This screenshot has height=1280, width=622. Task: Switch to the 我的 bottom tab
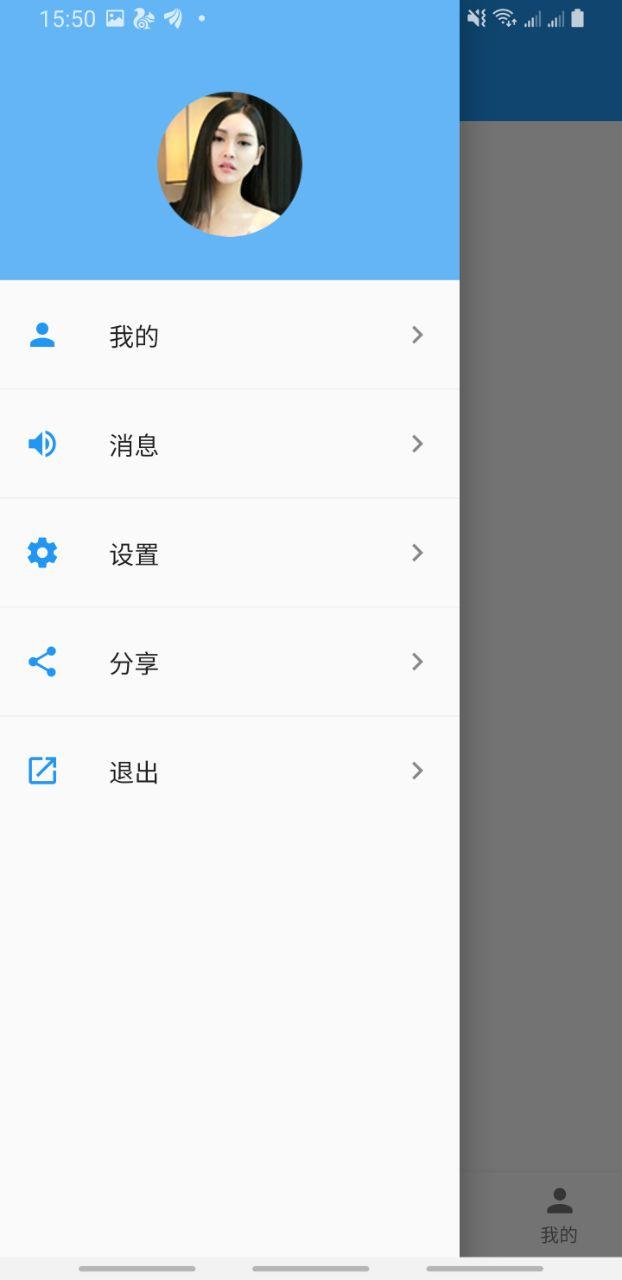559,1214
